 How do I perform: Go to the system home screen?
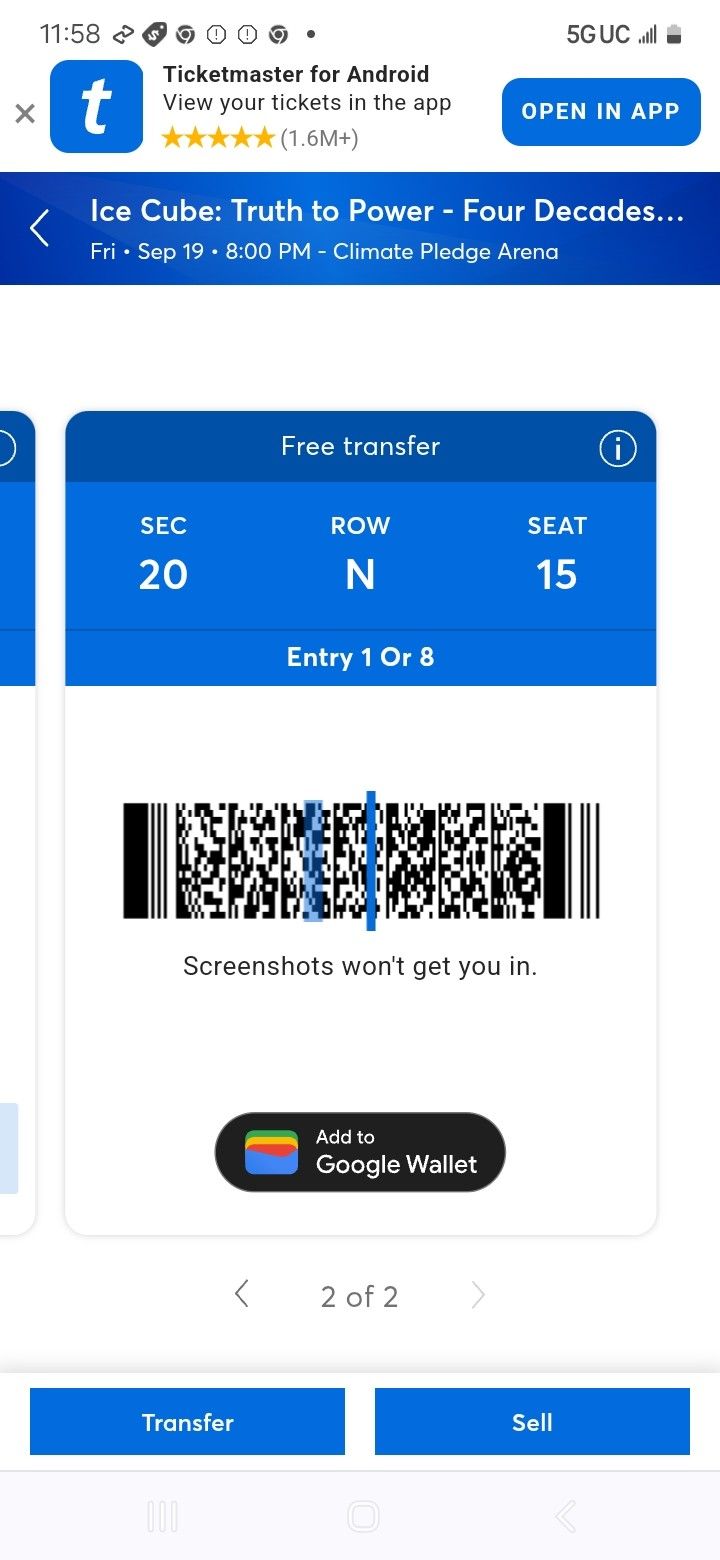point(362,1517)
